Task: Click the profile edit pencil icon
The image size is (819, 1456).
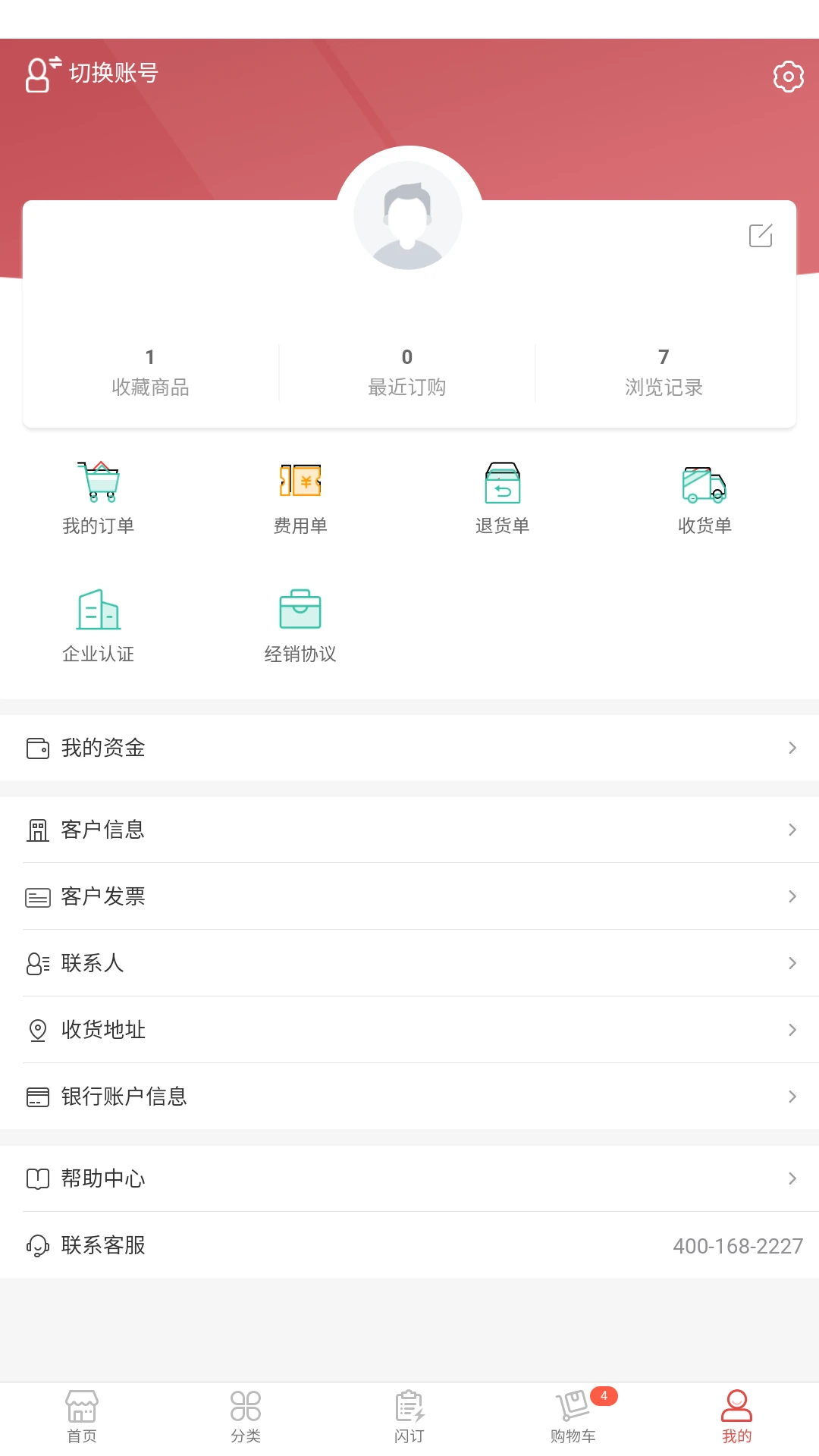Action: tap(761, 236)
